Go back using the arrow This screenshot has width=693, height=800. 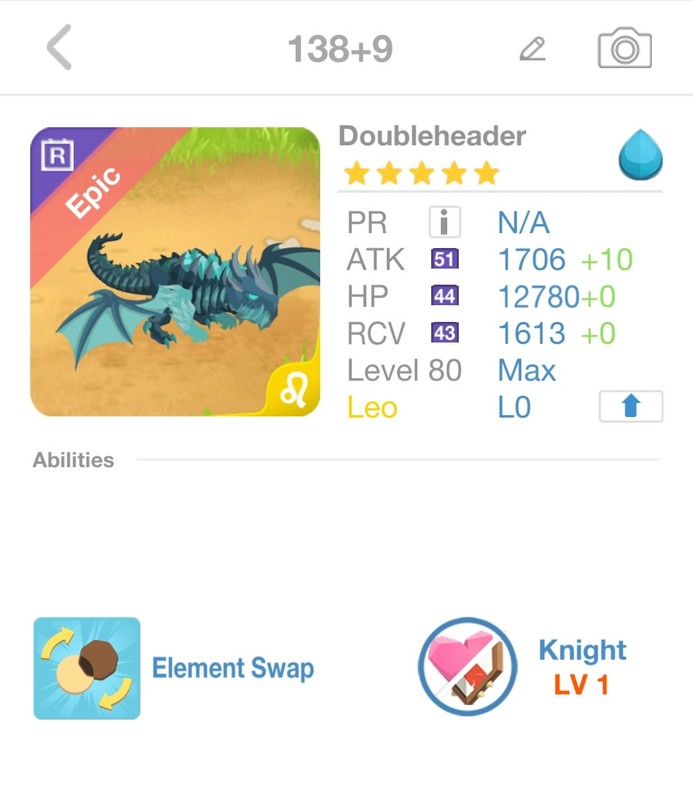(60, 48)
